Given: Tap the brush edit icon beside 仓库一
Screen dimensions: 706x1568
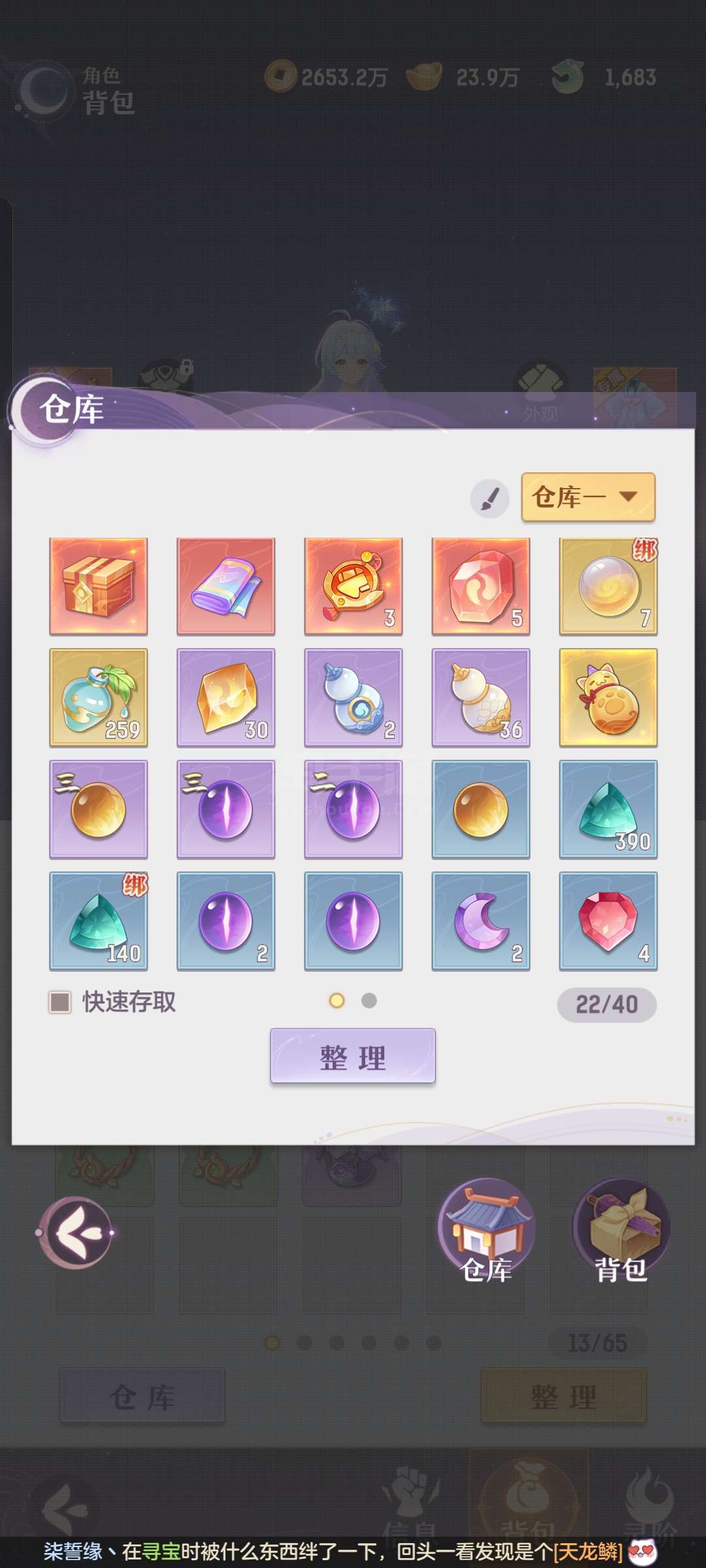Looking at the screenshot, I should [x=490, y=499].
